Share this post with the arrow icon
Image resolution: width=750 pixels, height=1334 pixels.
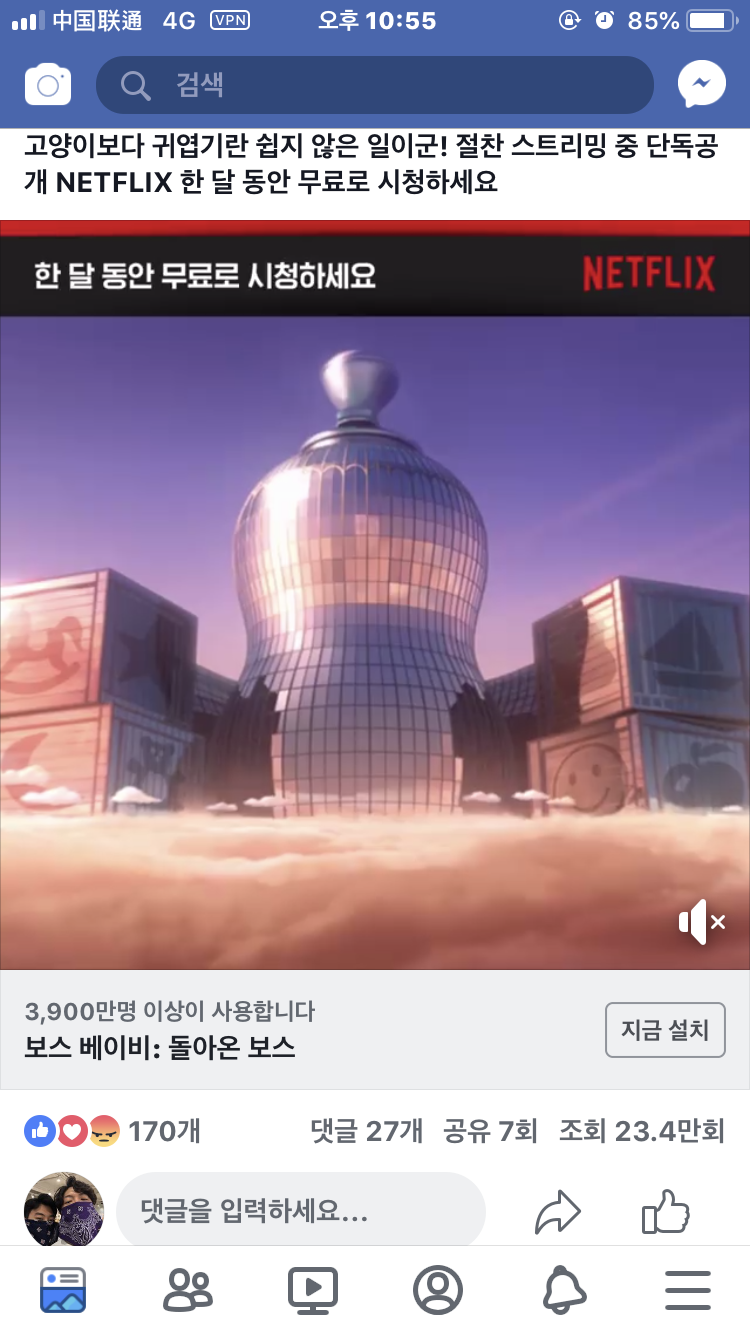coord(558,1213)
